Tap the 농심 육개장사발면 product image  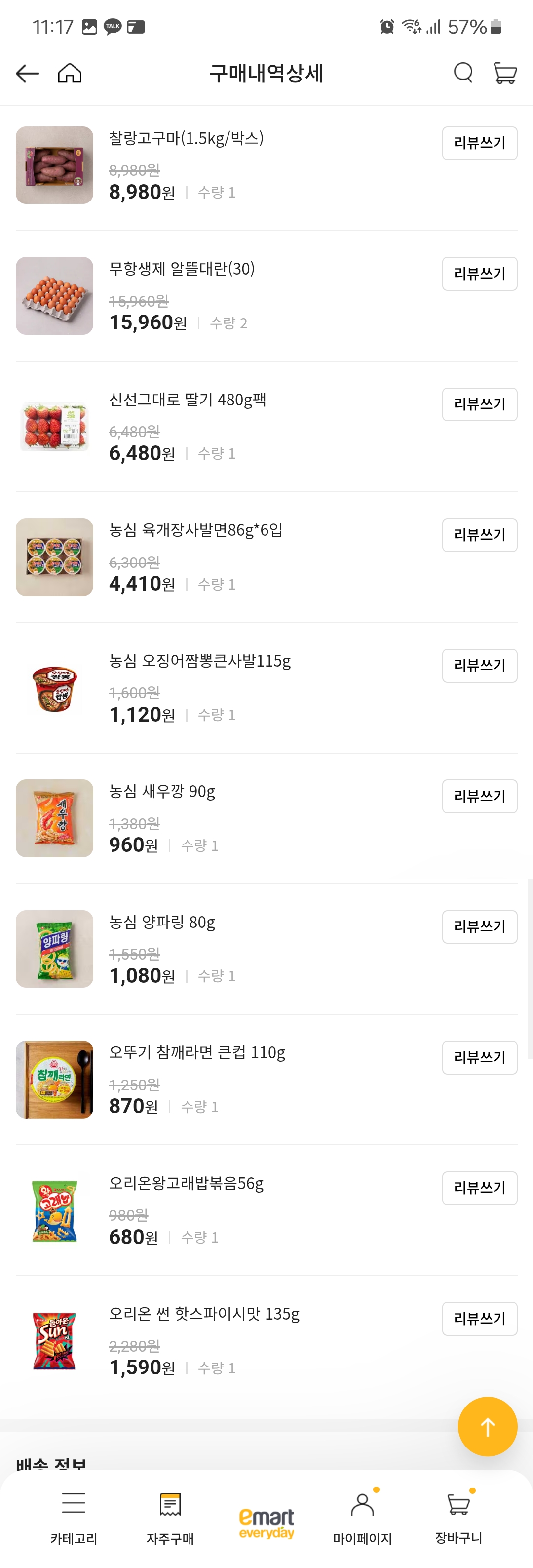tap(53, 557)
